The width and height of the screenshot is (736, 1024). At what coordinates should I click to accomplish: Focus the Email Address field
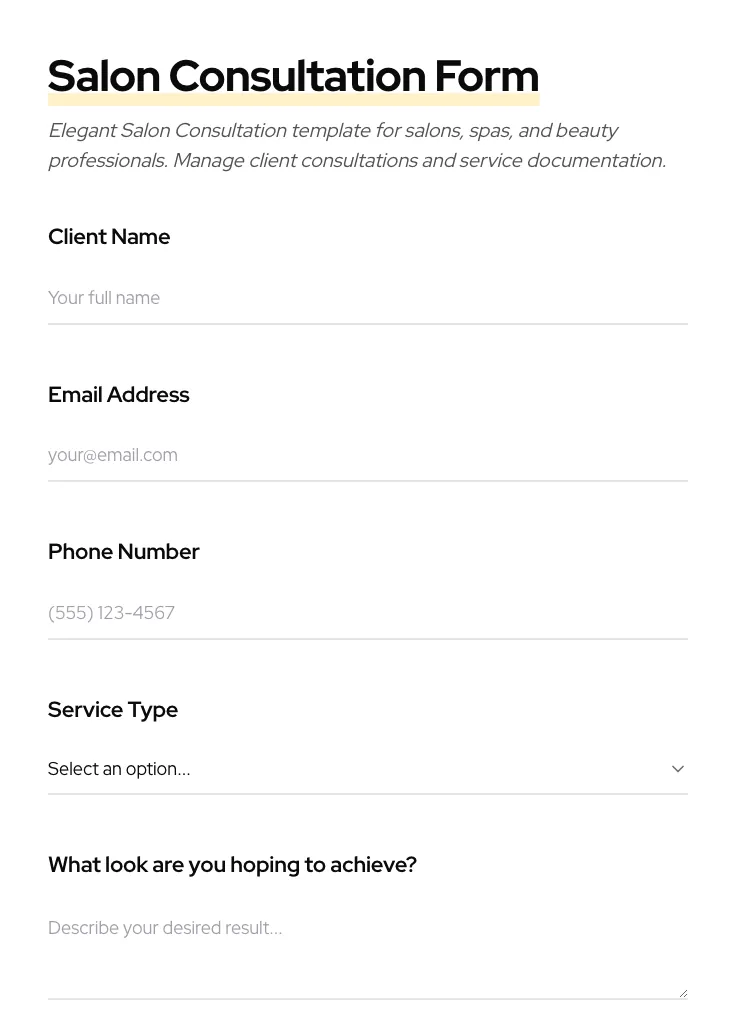coord(368,455)
